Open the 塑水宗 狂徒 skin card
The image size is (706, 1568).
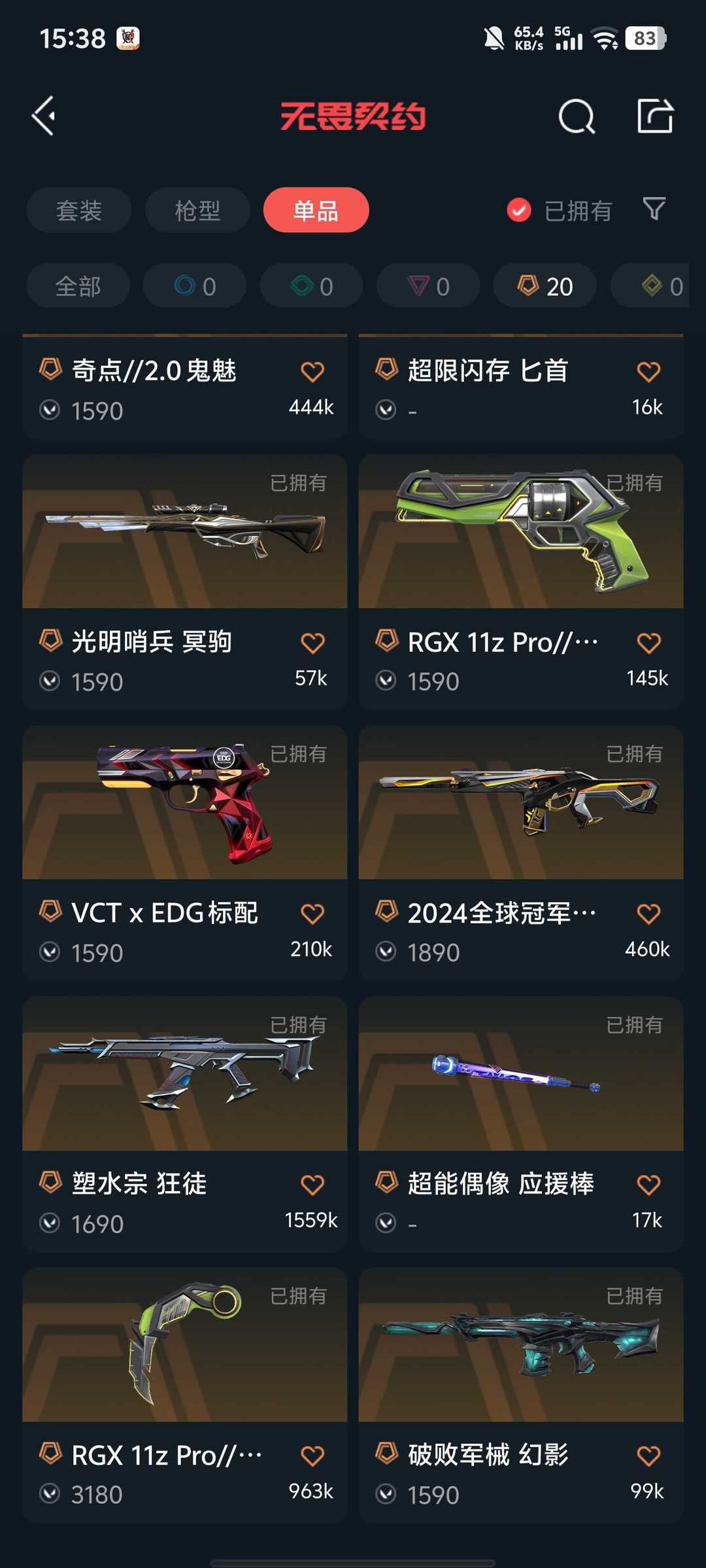click(184, 1124)
